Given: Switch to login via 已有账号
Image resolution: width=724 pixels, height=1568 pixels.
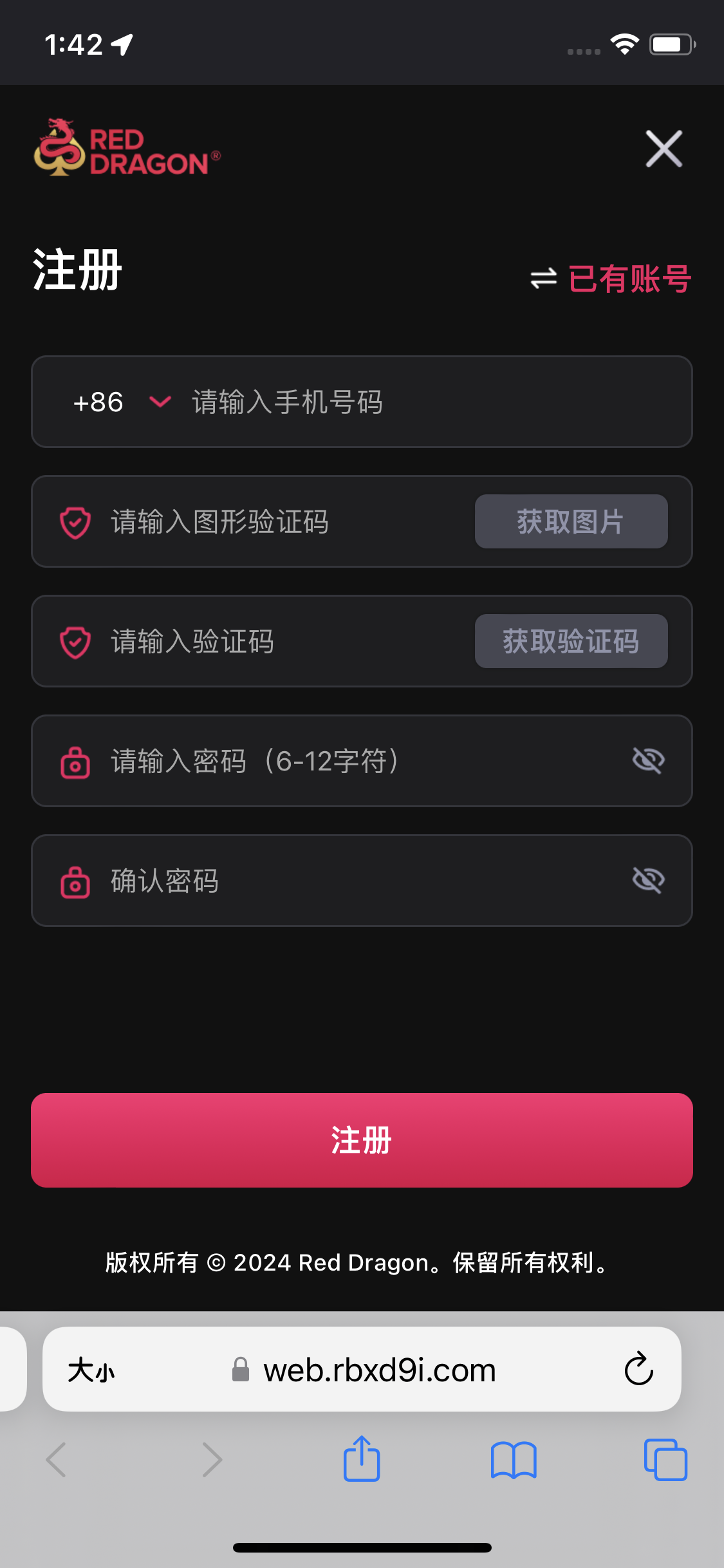Looking at the screenshot, I should 629,277.
